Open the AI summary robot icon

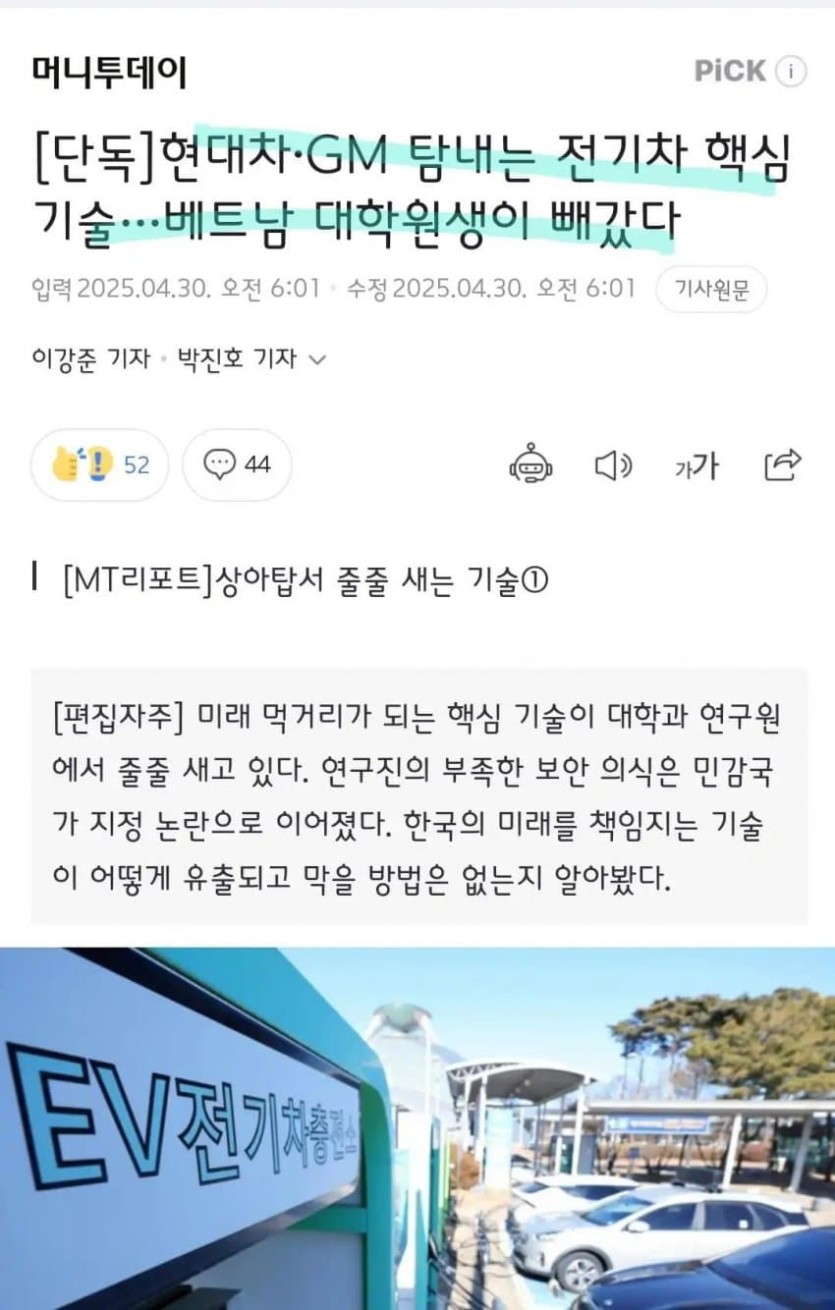(x=531, y=465)
